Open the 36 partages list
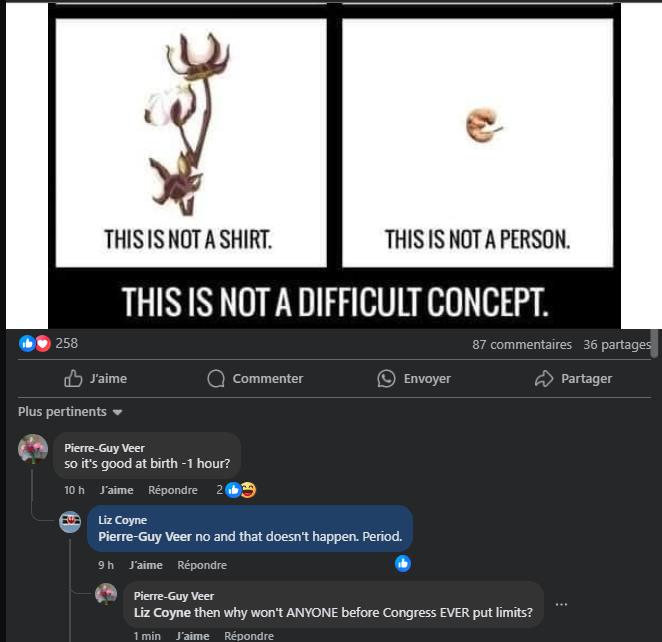The width and height of the screenshot is (662, 642). (617, 345)
